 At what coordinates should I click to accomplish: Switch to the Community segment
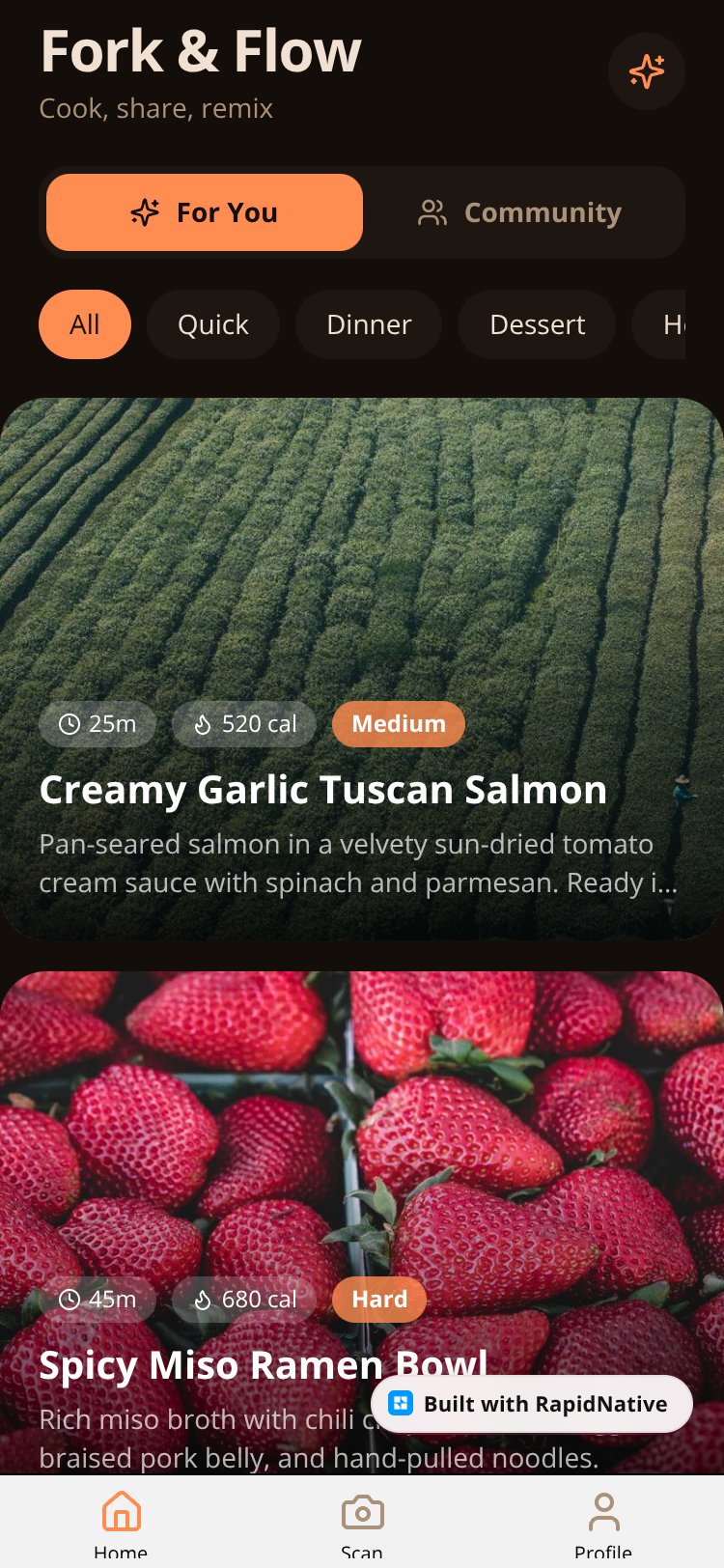[519, 212]
